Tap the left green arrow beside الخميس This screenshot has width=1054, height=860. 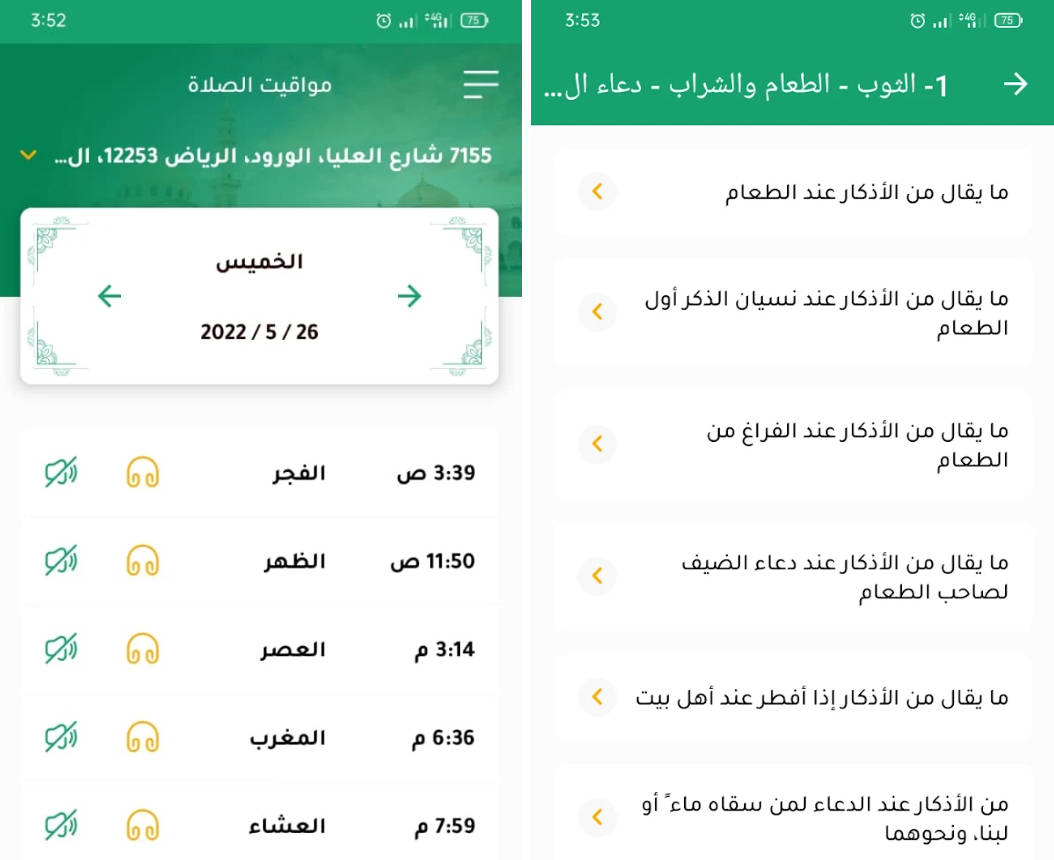point(109,296)
